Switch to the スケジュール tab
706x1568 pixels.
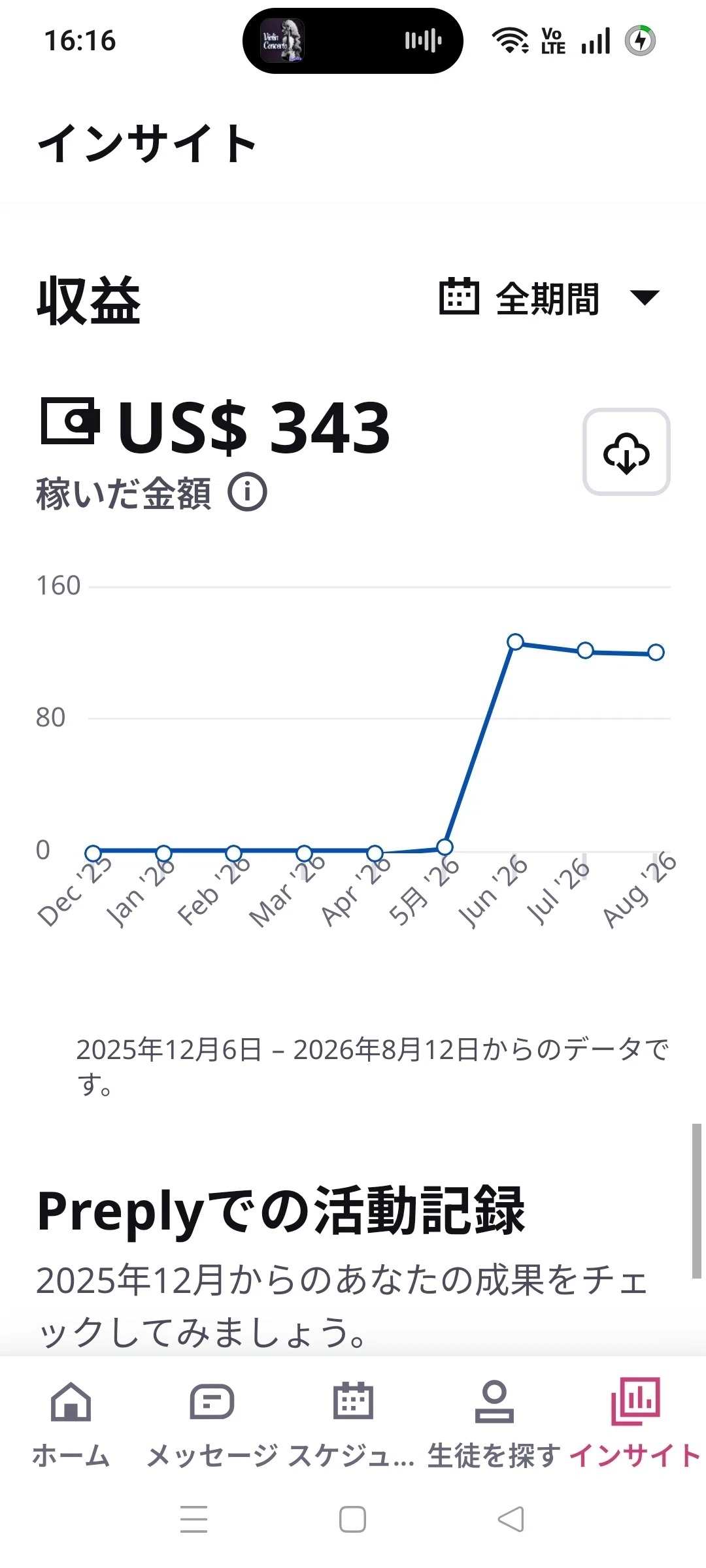pos(353,1424)
